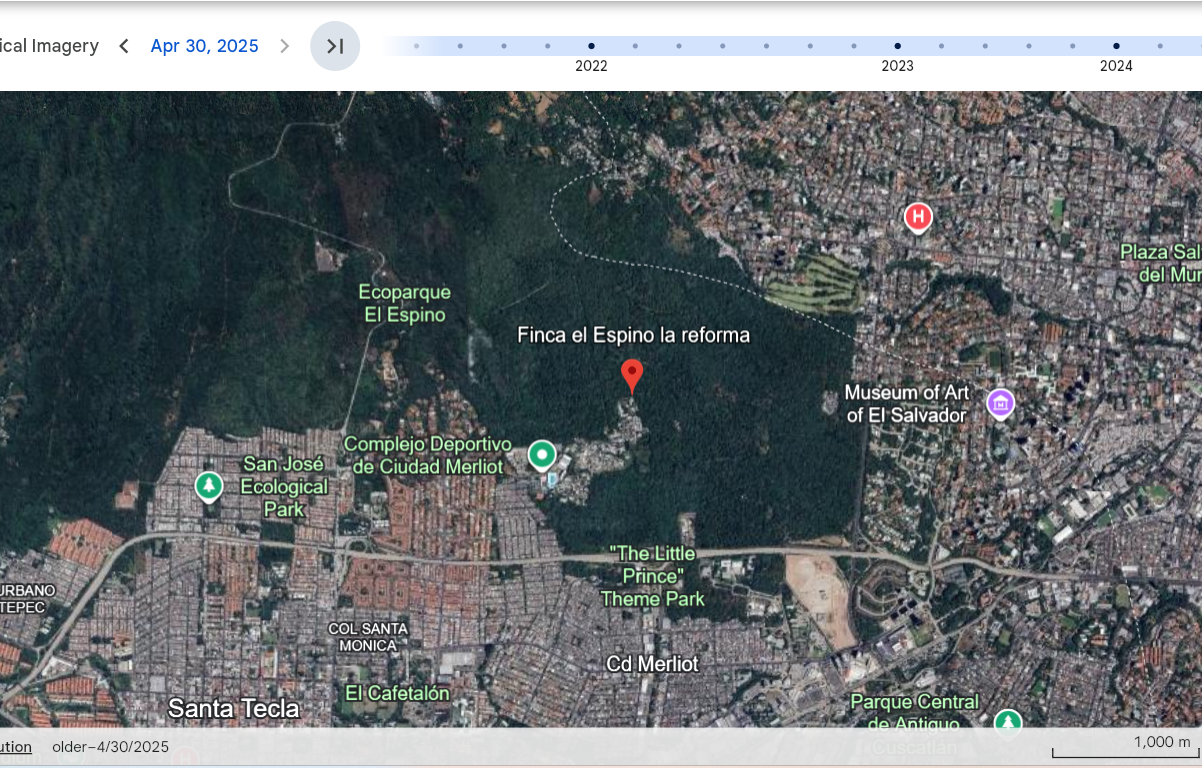
Task: Select the 2023 marker on the timeline
Action: coord(897,46)
